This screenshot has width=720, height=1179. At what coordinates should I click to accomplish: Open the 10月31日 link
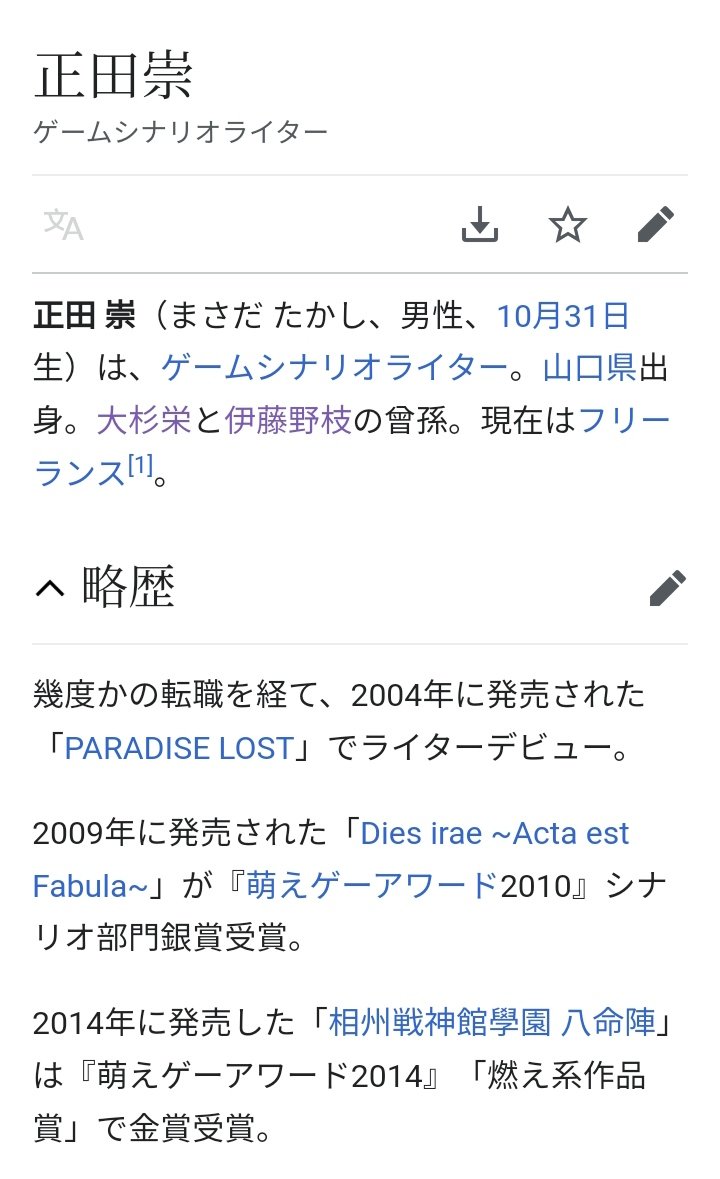563,317
